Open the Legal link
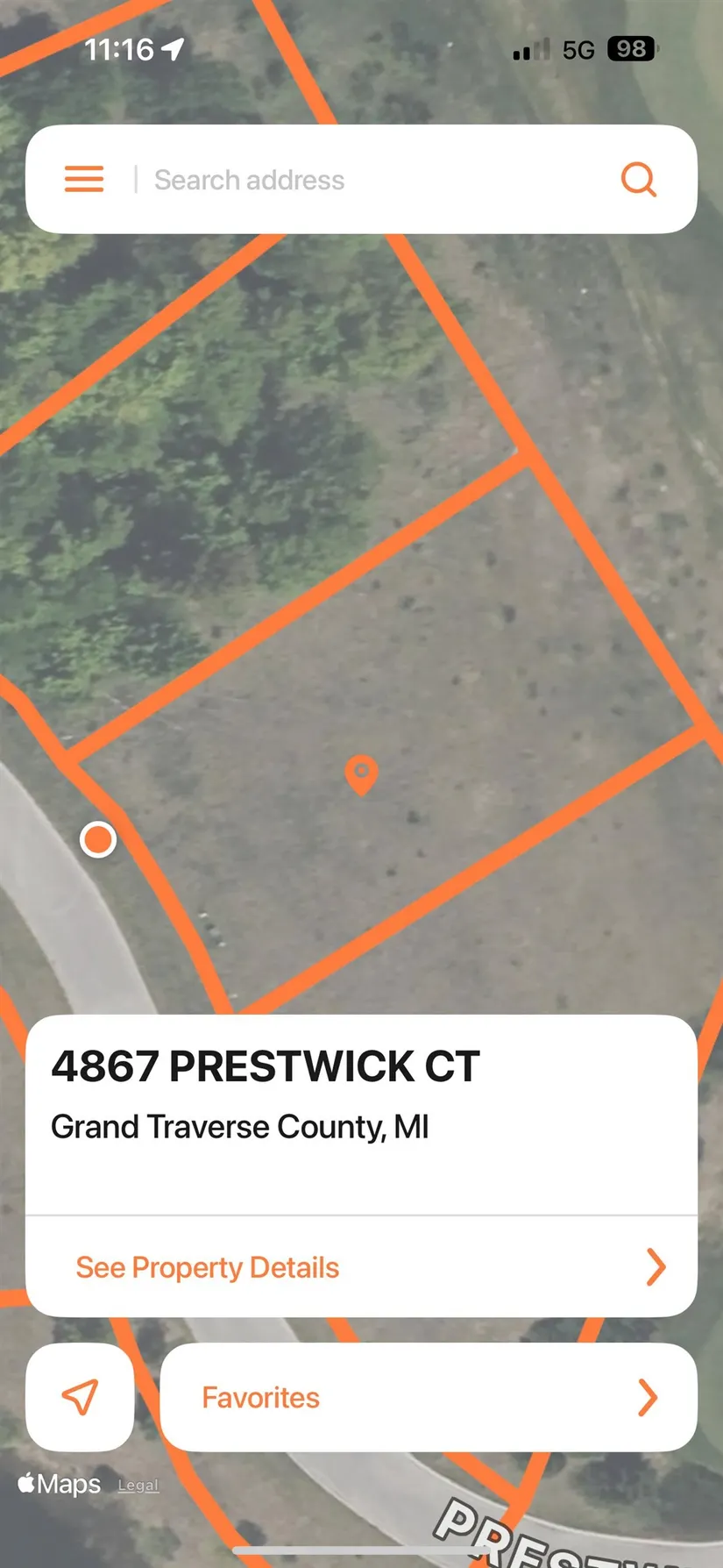The image size is (723, 1568). (x=138, y=1485)
